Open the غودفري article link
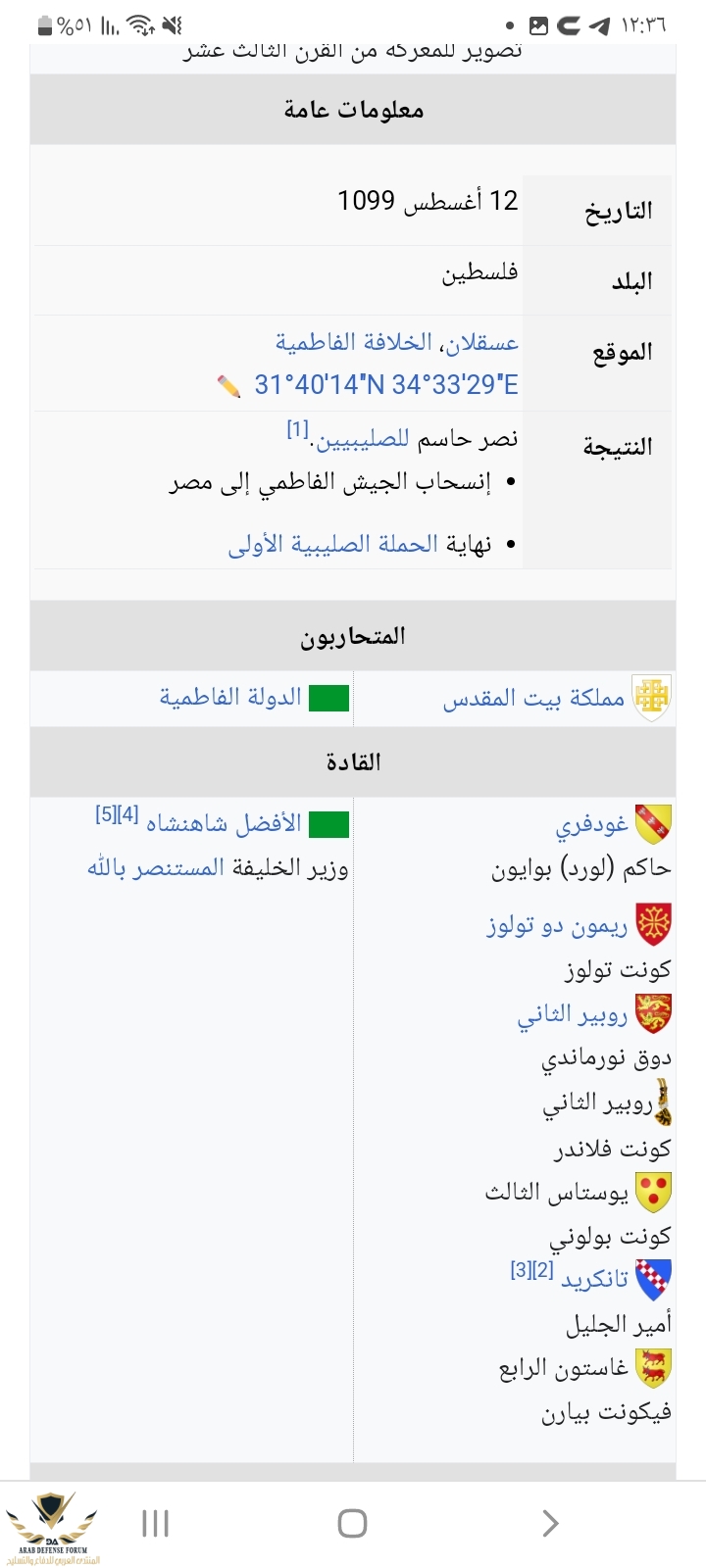Viewport: 706px width, 1568px height. pyautogui.click(x=592, y=825)
